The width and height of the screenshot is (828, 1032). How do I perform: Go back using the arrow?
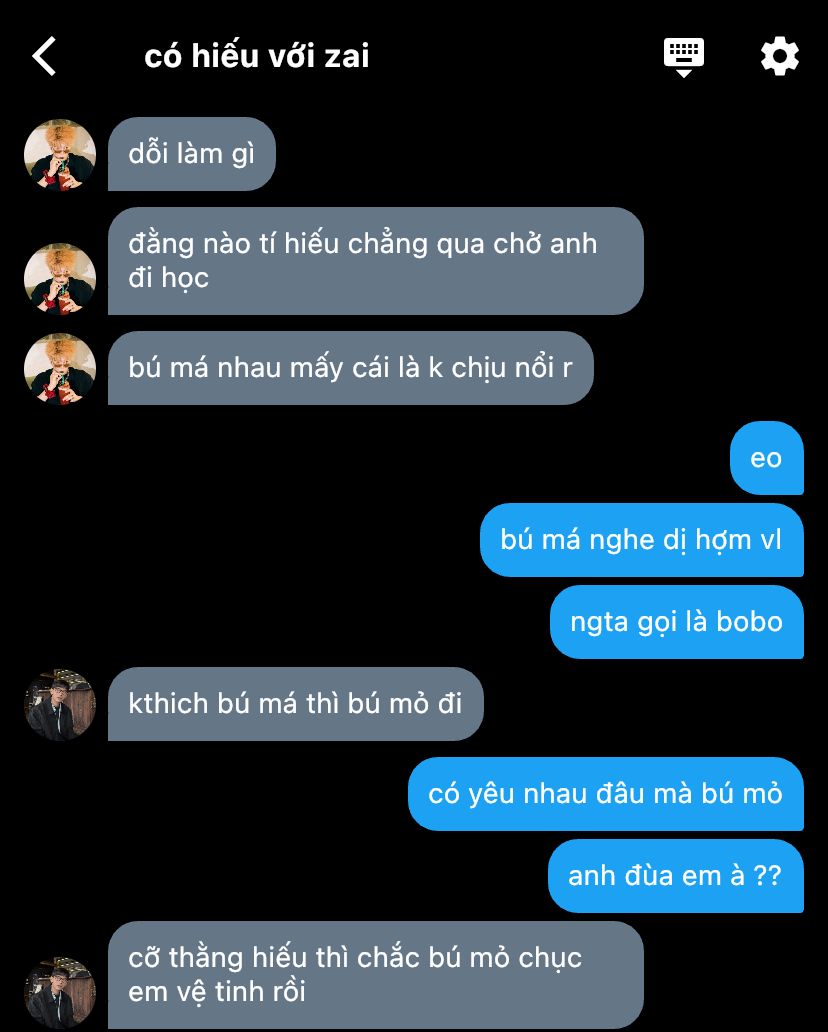coord(44,56)
